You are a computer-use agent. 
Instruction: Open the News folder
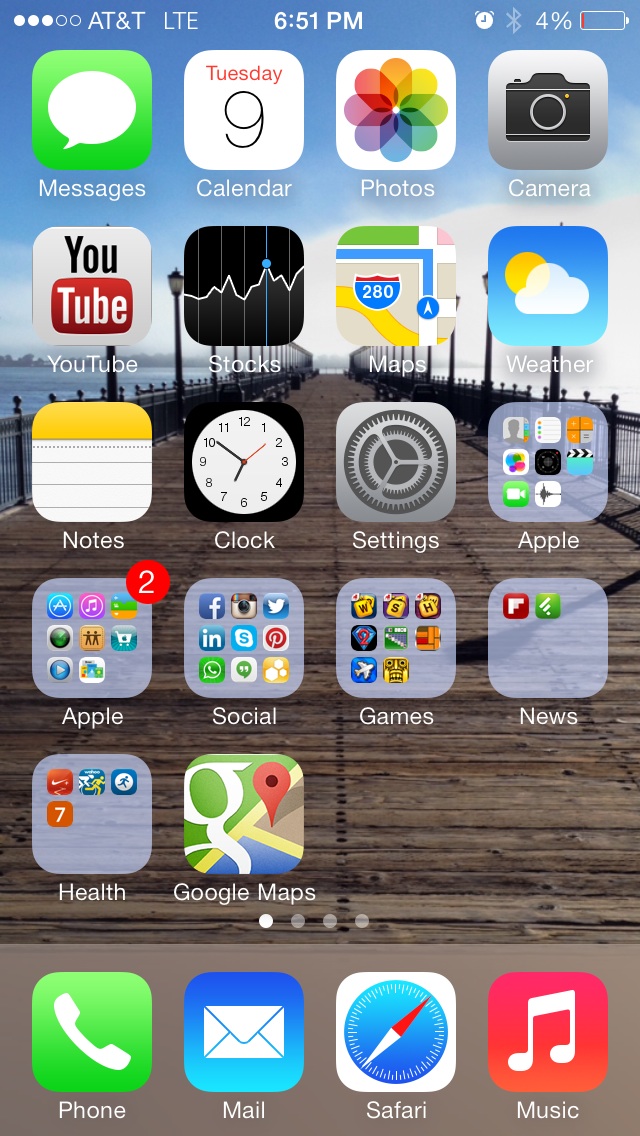(548, 638)
